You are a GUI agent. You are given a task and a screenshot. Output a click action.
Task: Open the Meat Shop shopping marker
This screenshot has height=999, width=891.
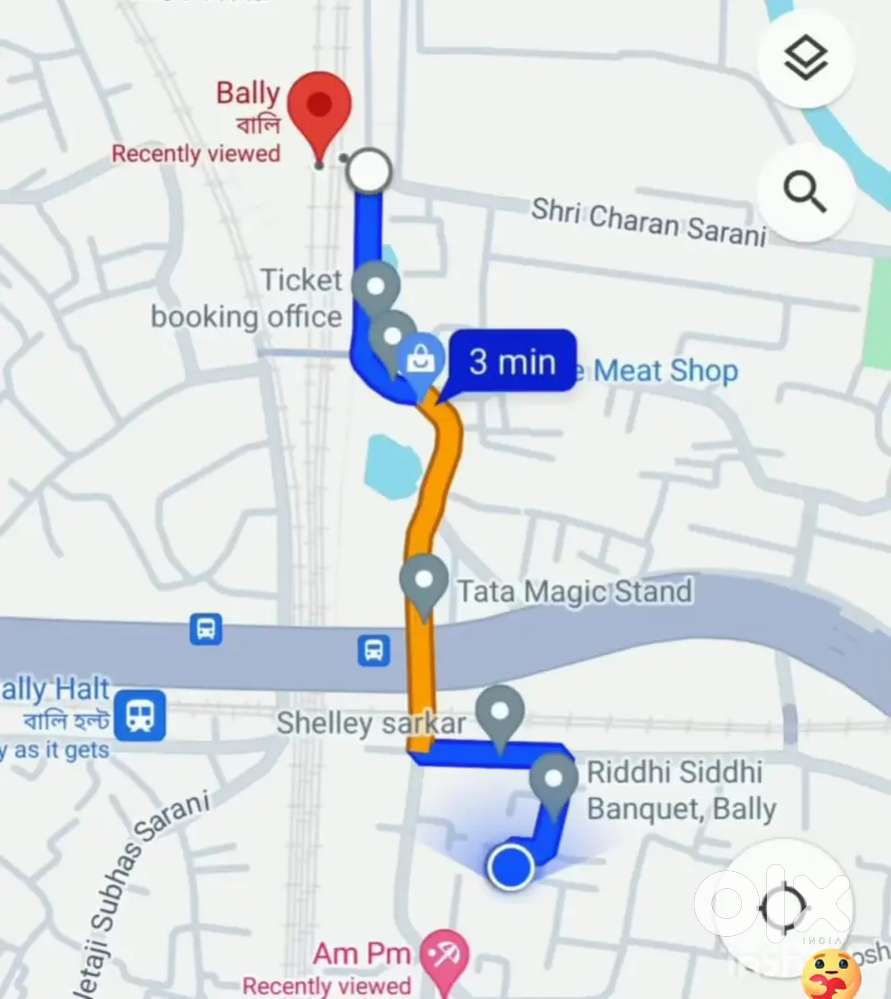click(x=421, y=357)
